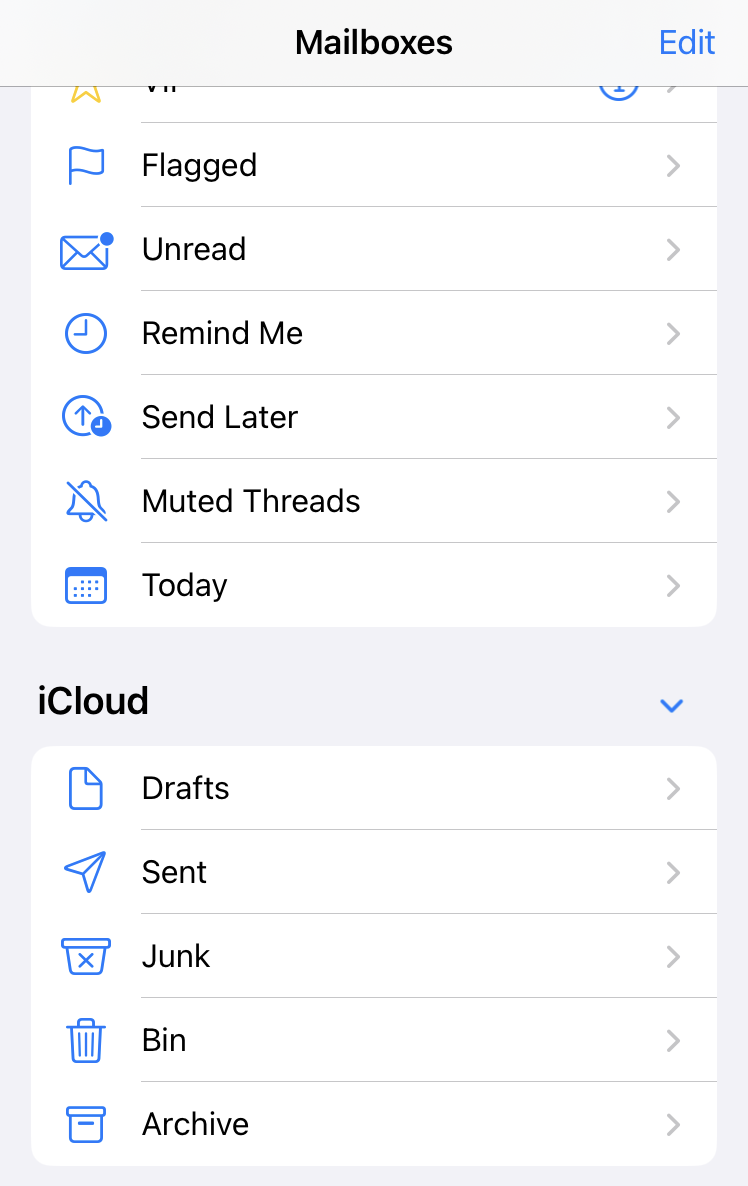Screen dimensions: 748x1186
Task: Open Muted Threads
Action: (x=374, y=501)
